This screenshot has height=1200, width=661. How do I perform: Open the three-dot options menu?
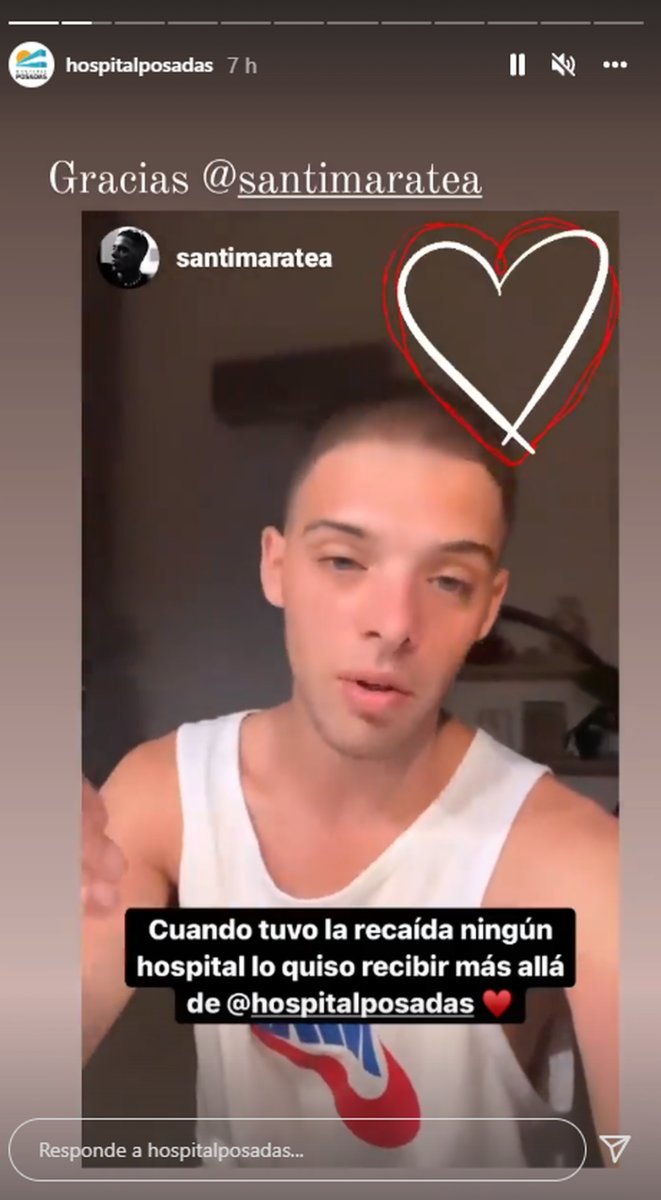(615, 65)
